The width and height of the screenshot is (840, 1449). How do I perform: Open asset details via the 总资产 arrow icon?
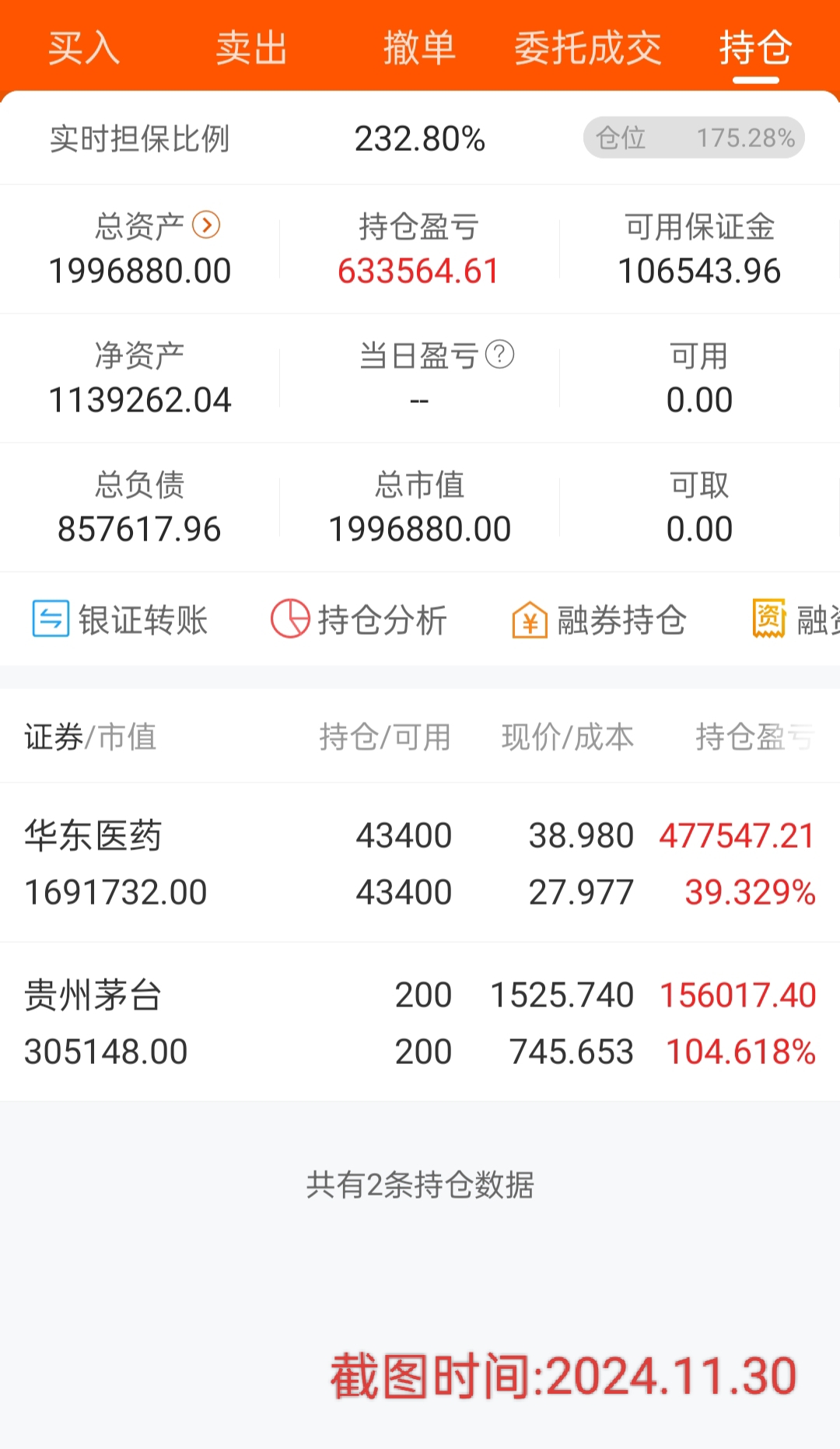click(x=207, y=226)
